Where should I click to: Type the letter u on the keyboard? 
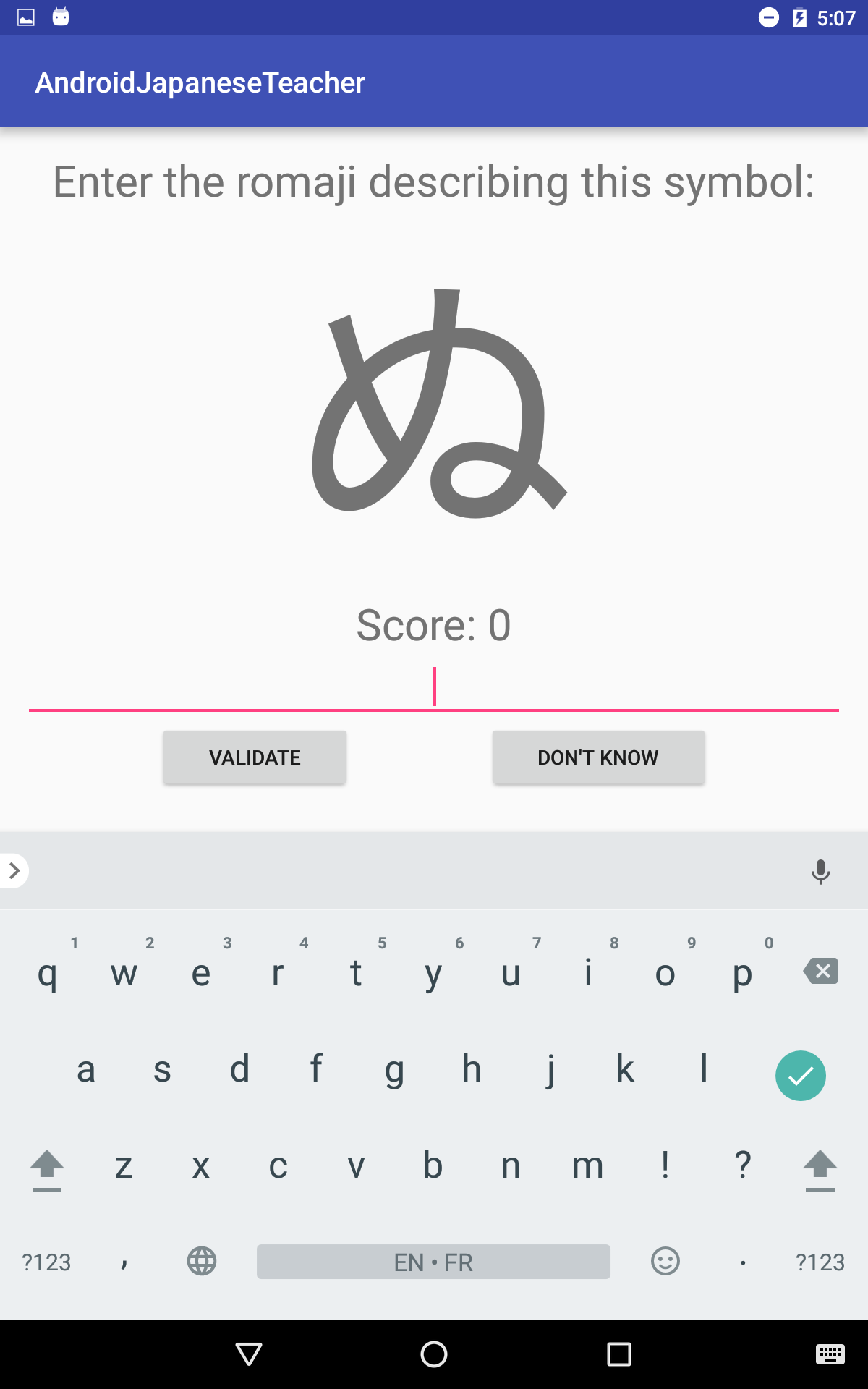tap(511, 972)
